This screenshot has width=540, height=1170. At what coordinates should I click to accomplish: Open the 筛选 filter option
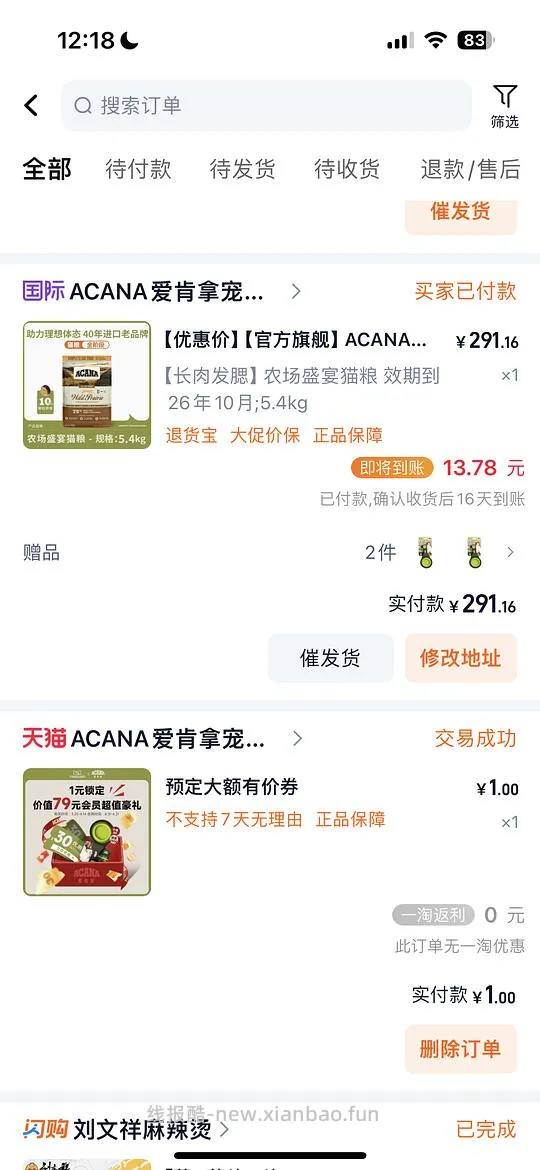pyautogui.click(x=505, y=107)
